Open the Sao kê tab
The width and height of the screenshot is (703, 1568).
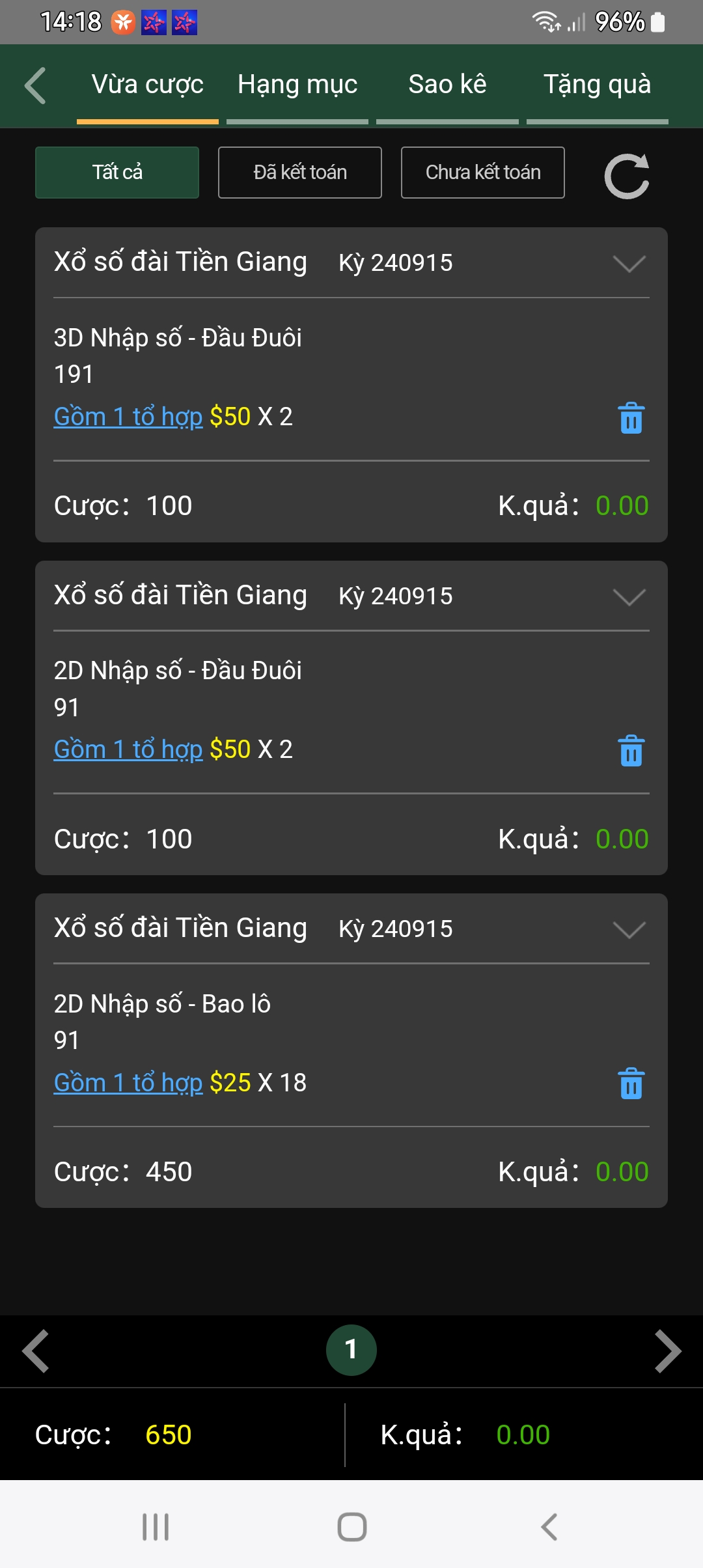tap(447, 85)
